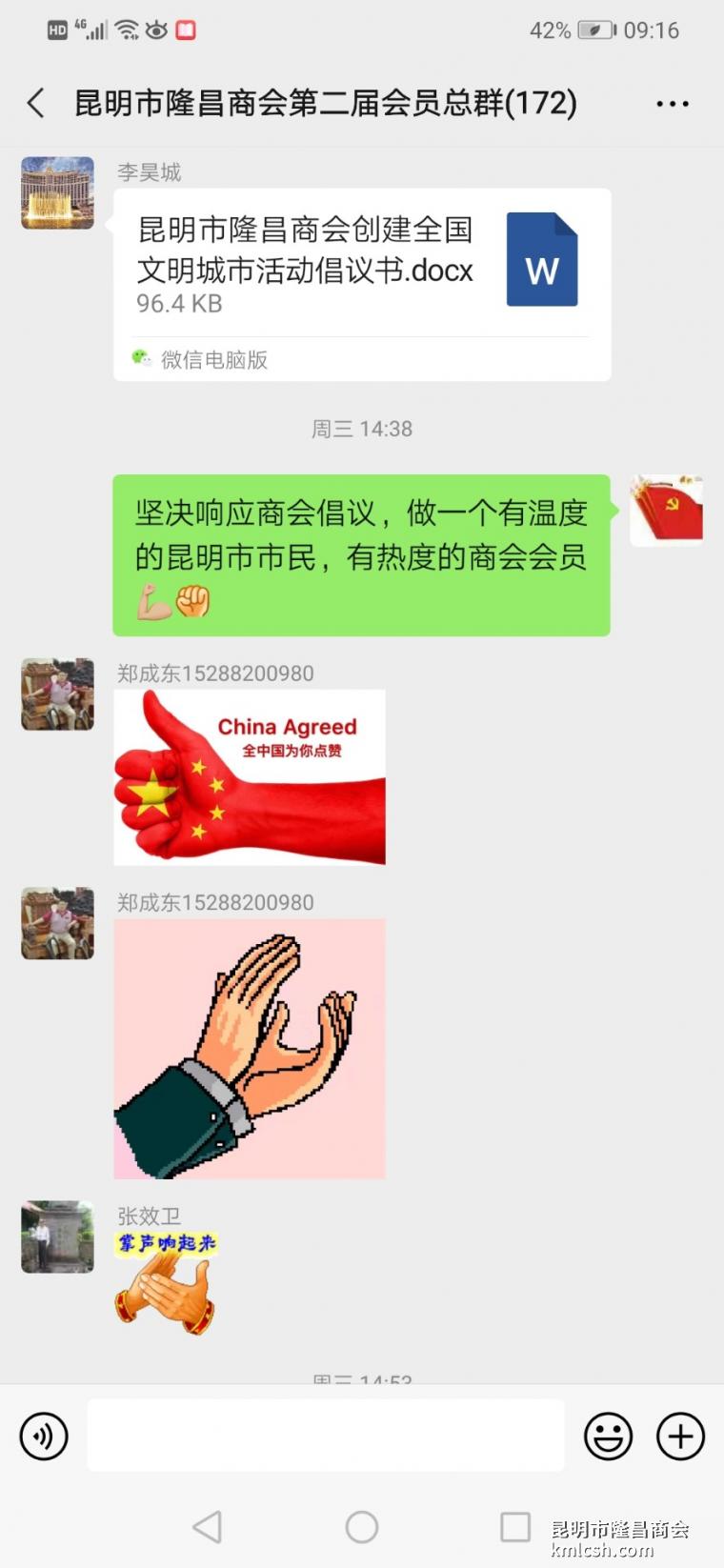This screenshot has width=724, height=1568.
Task: Tap 李昊城's avatar
Action: point(57,193)
